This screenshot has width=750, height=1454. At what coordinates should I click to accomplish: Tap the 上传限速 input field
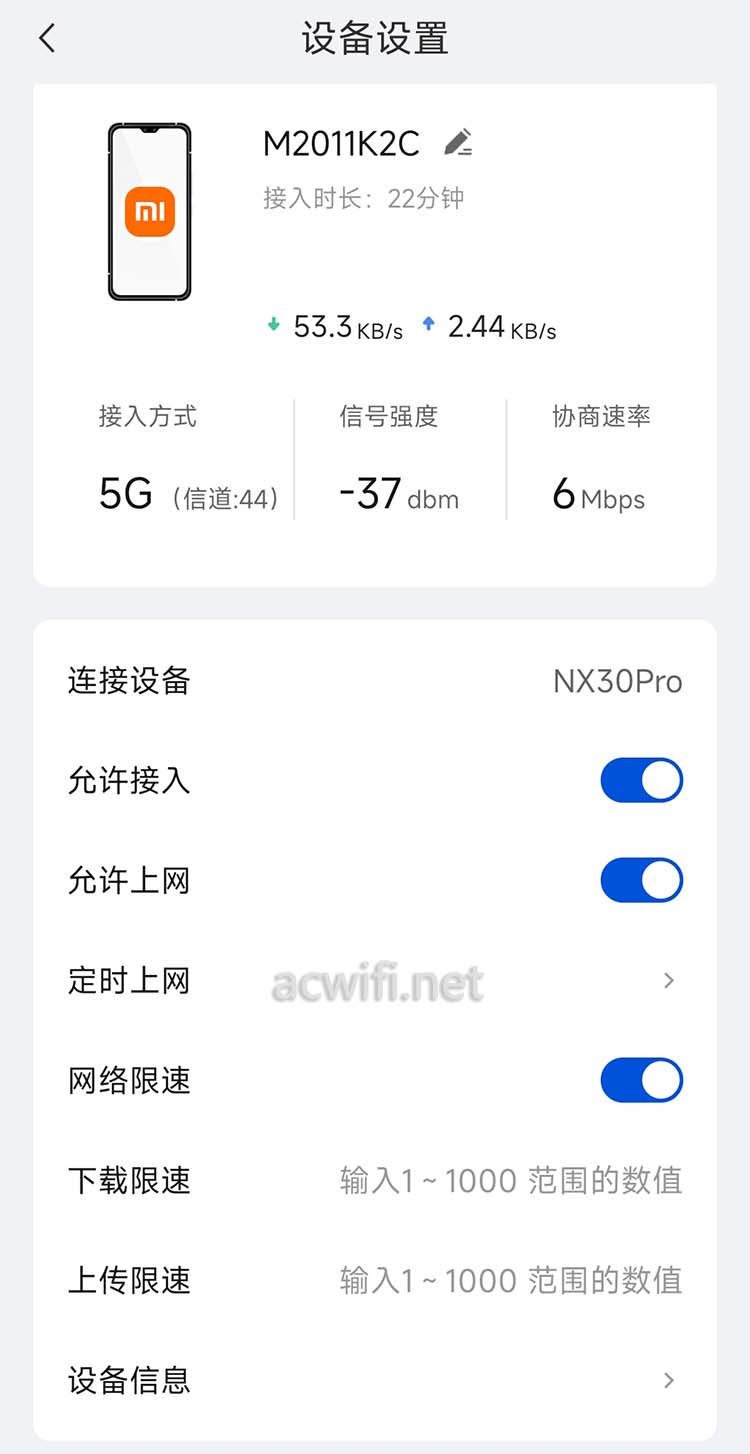point(511,1280)
